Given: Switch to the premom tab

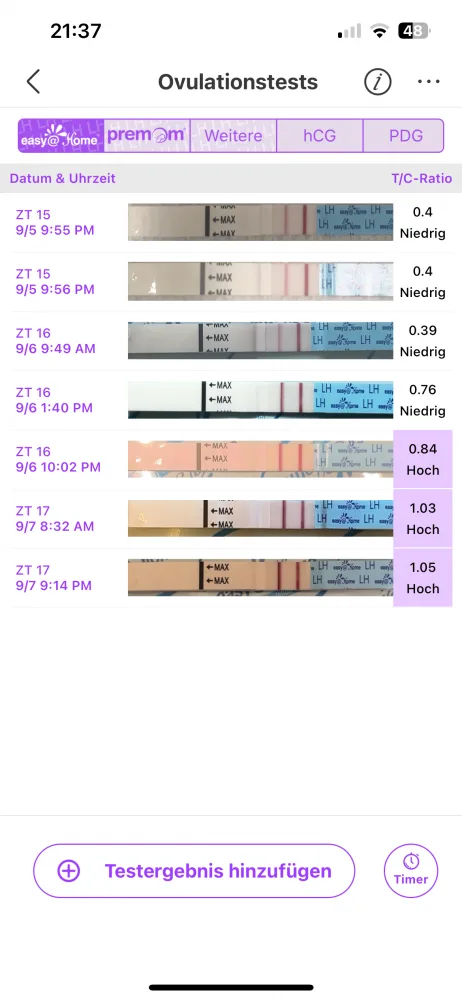Looking at the screenshot, I should click(147, 135).
